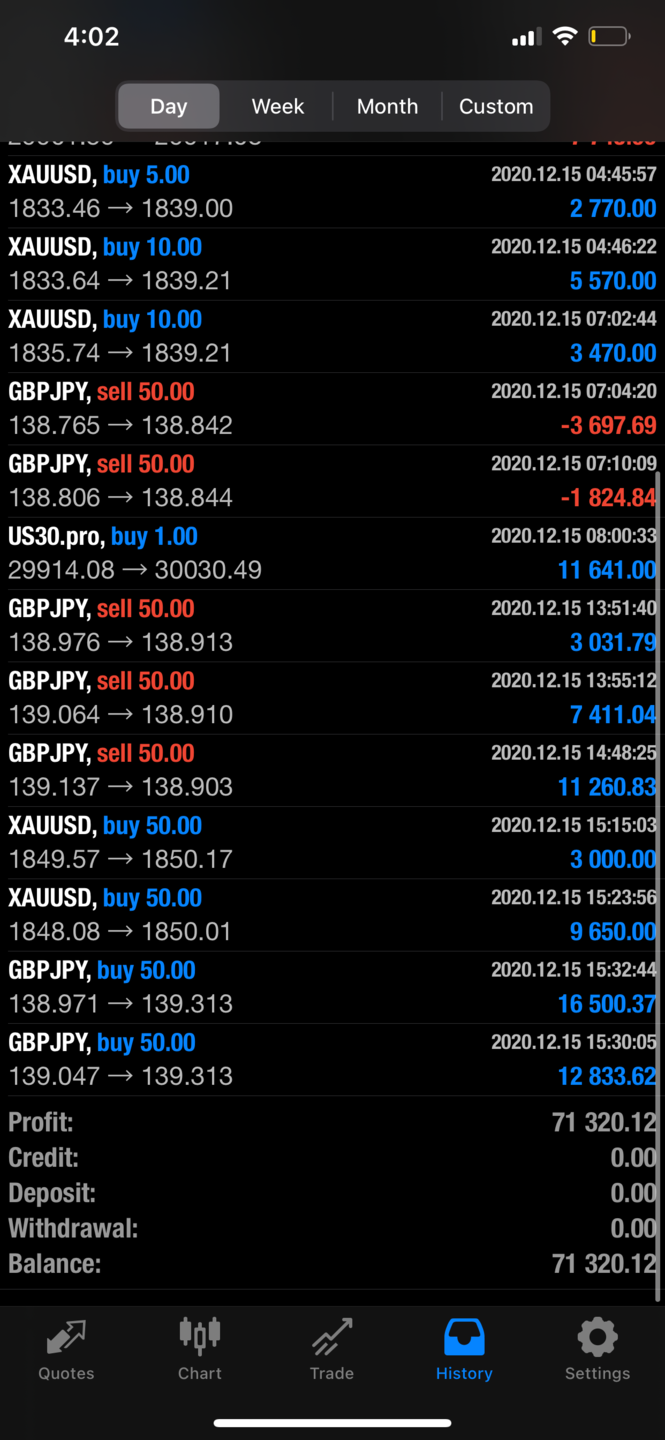Viewport: 665px width, 1440px height.
Task: Open the XAUUSD trade with 5 570.00 profit
Action: click(332, 264)
